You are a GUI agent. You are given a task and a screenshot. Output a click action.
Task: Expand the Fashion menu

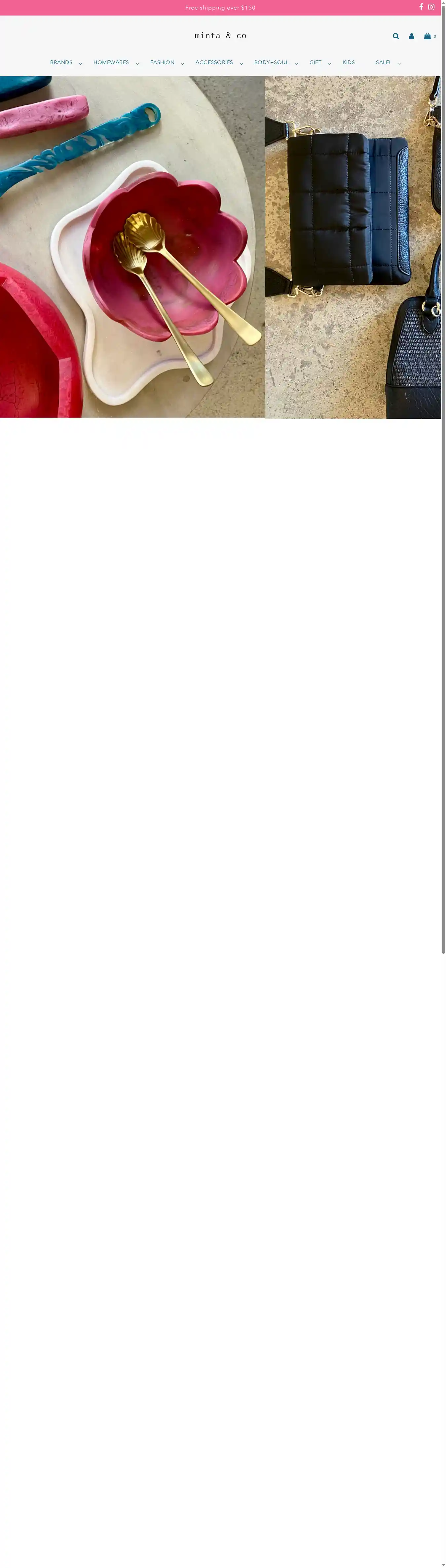(166, 63)
